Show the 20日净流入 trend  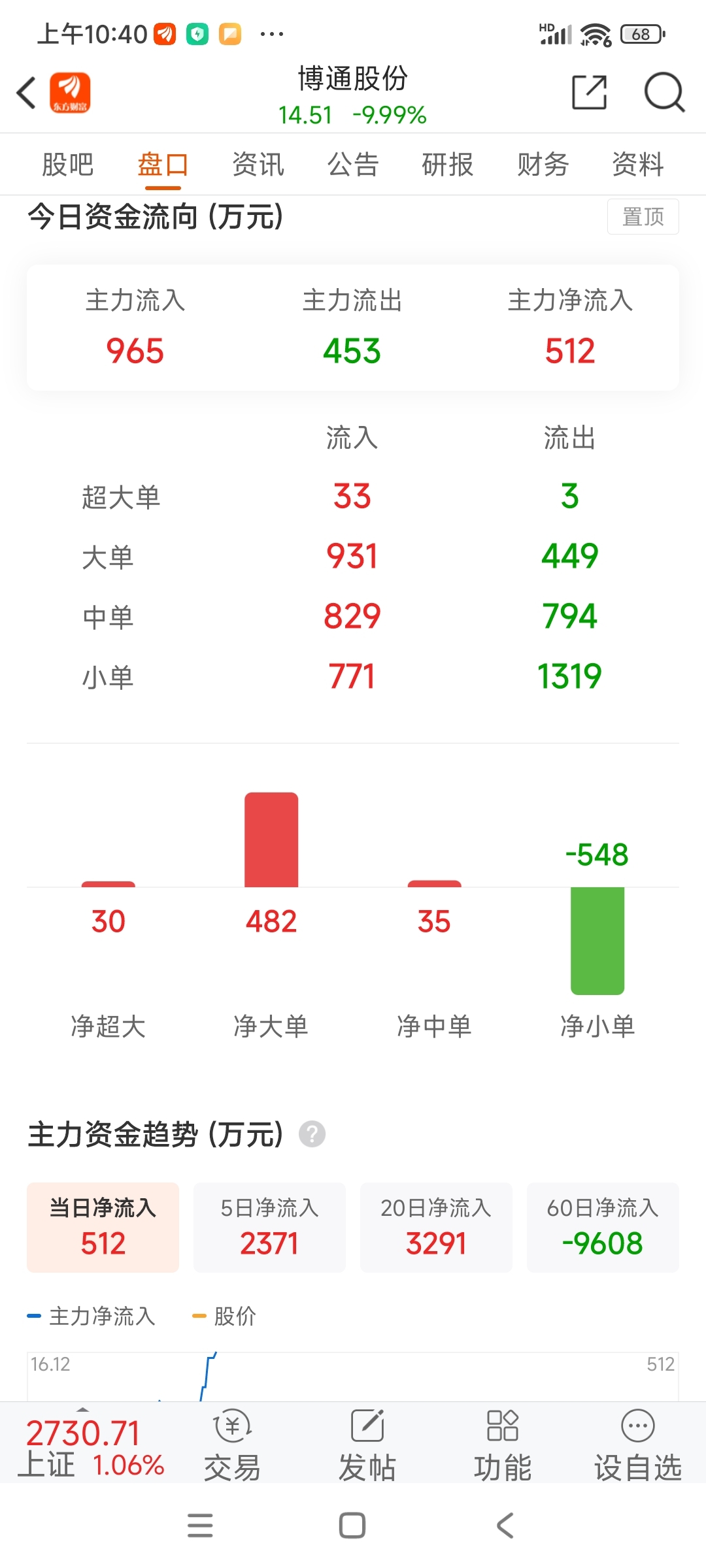[x=436, y=1227]
